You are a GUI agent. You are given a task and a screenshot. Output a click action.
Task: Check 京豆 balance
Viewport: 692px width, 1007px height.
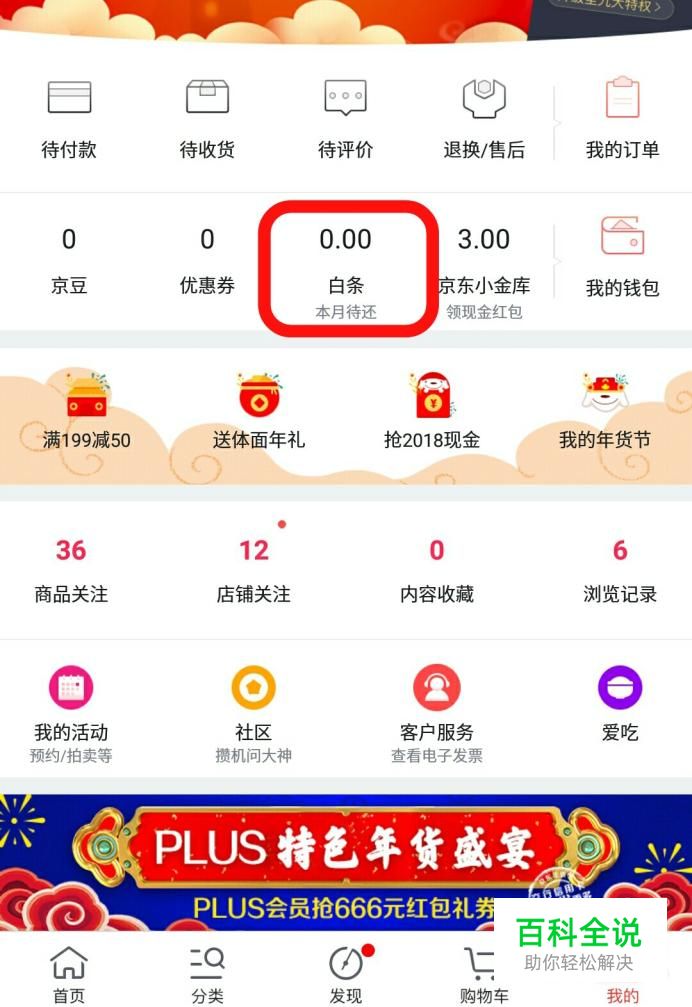pyautogui.click(x=69, y=261)
